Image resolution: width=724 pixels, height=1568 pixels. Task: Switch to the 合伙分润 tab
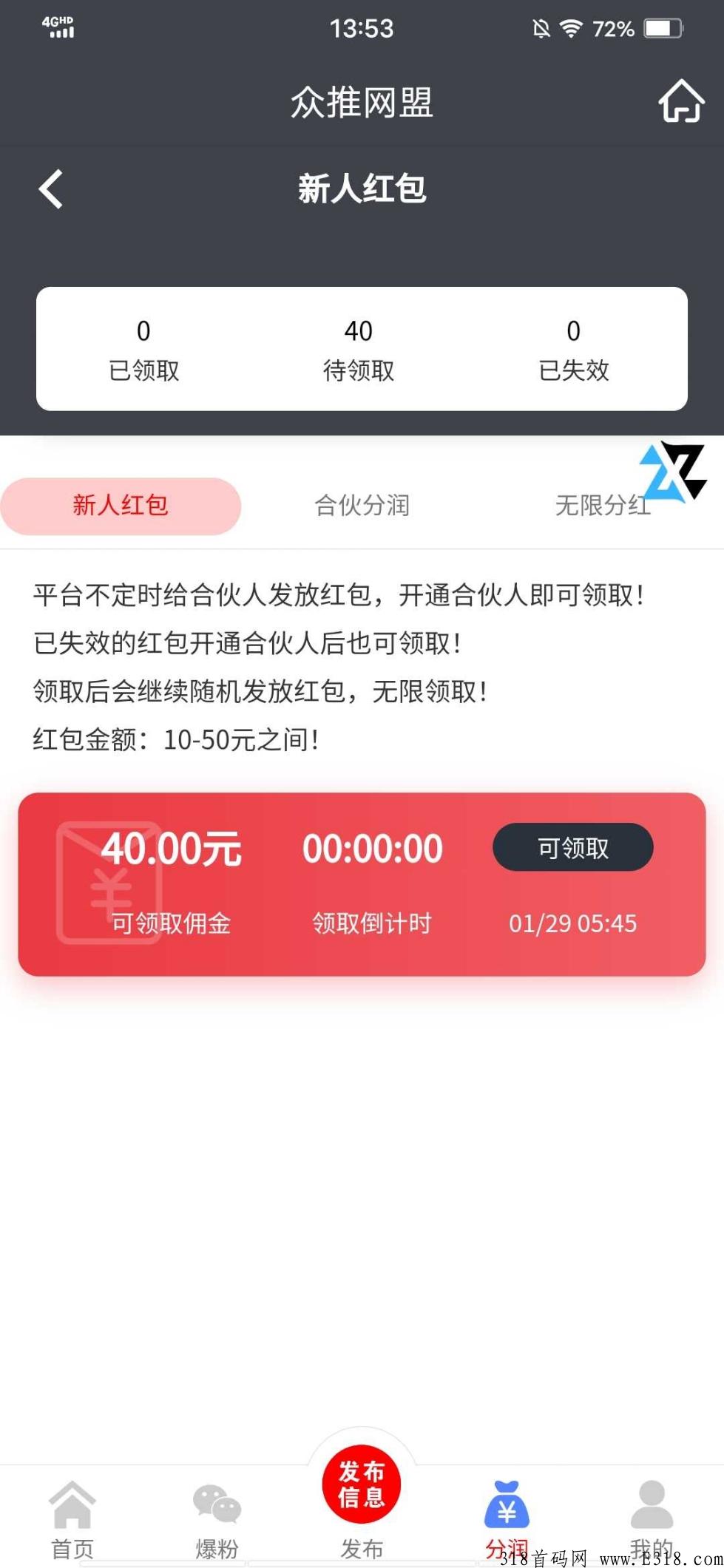pyautogui.click(x=362, y=506)
